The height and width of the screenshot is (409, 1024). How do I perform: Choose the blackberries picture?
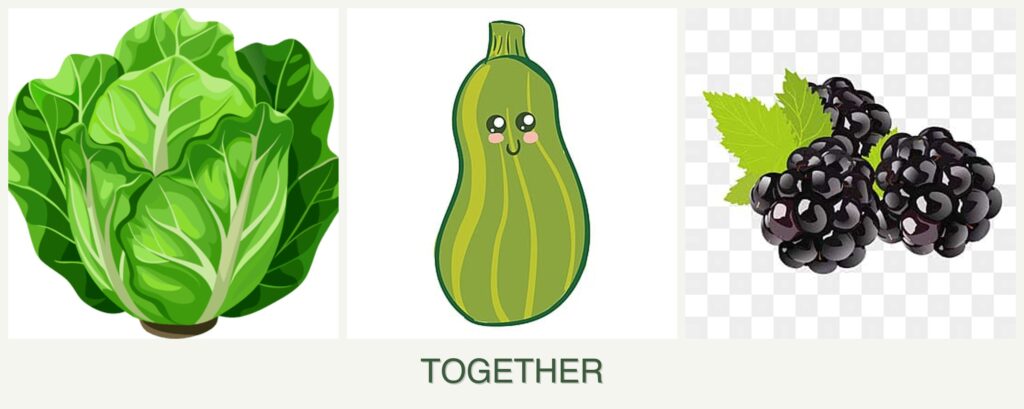click(850, 173)
